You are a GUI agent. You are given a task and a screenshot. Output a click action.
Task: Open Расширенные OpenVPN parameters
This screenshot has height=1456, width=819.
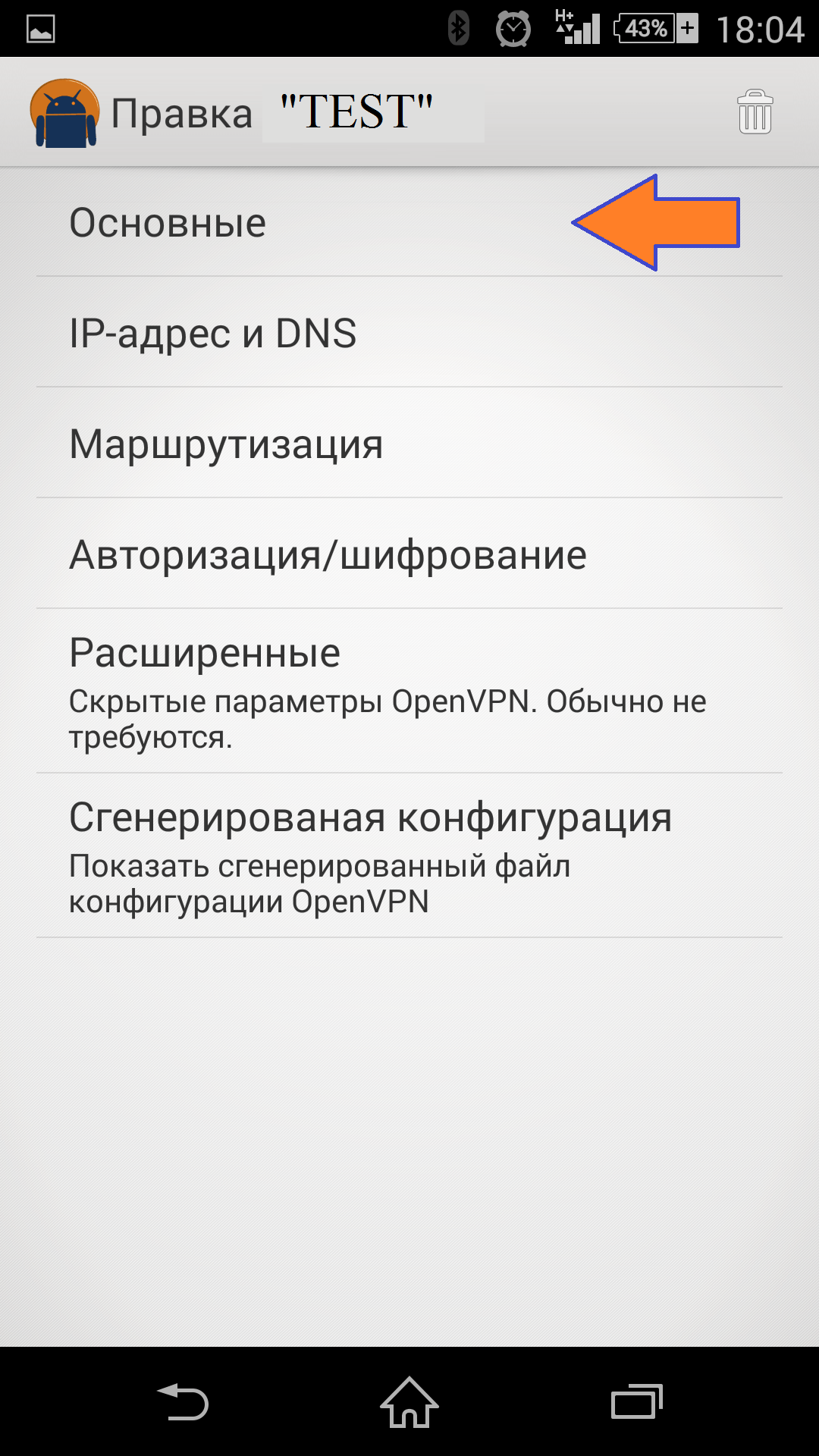click(x=409, y=692)
